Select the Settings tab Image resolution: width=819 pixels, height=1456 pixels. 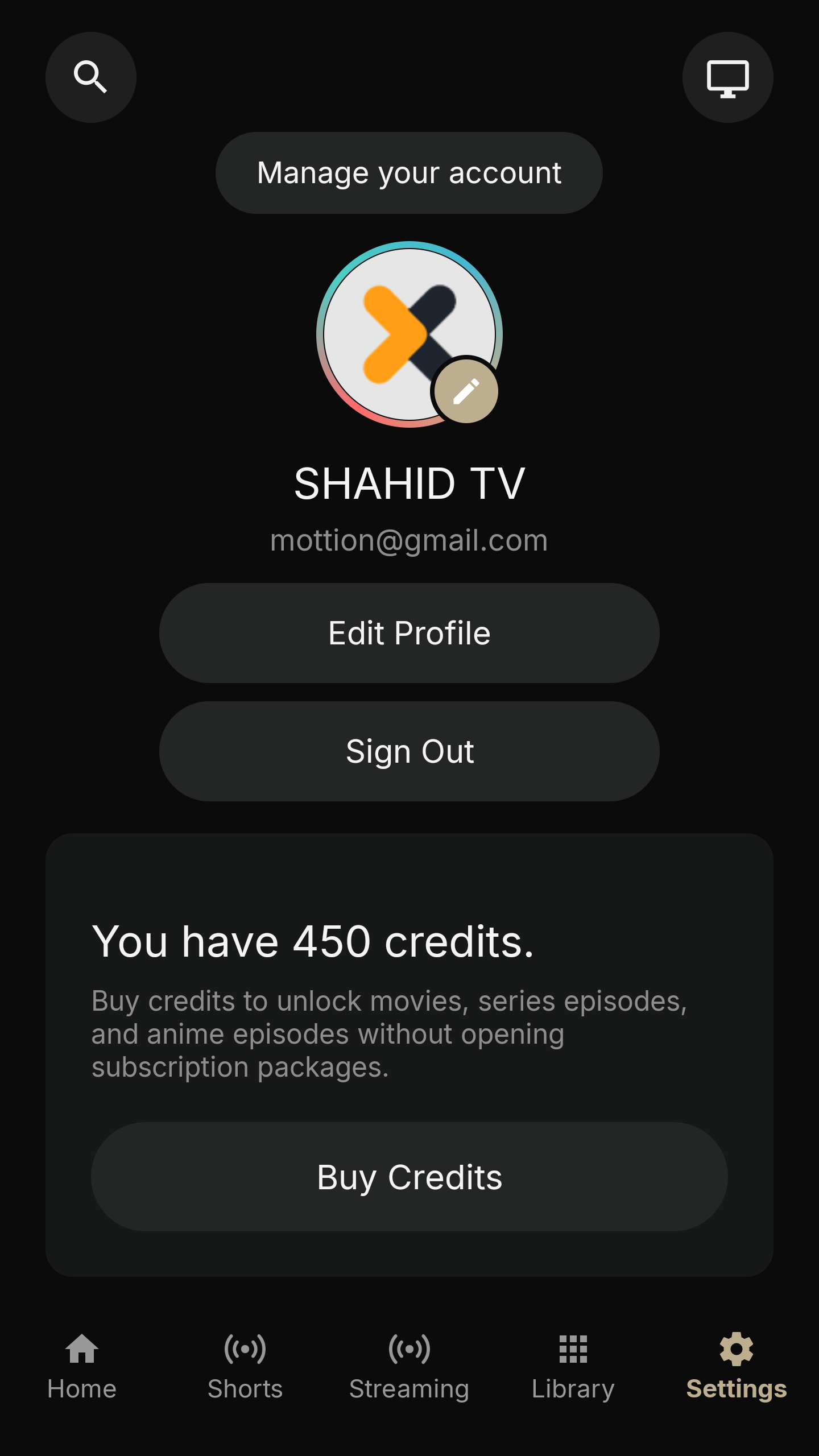tap(737, 1367)
